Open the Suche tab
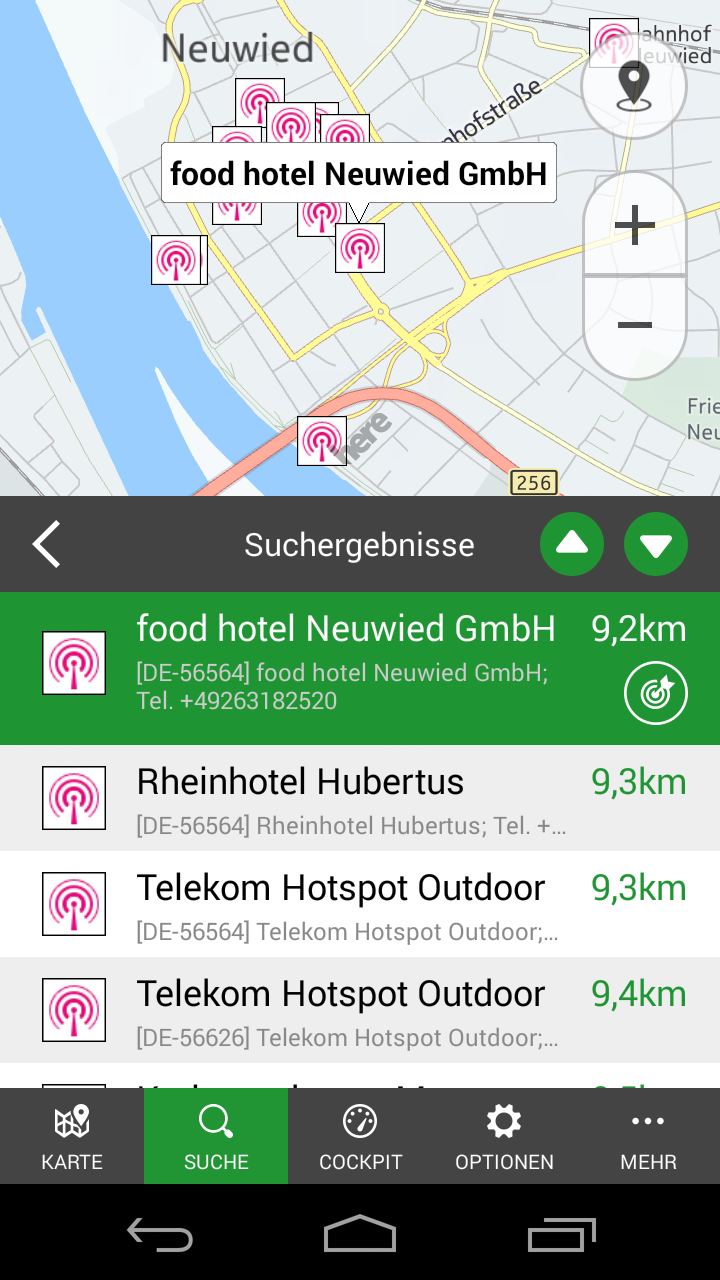 (x=216, y=1137)
